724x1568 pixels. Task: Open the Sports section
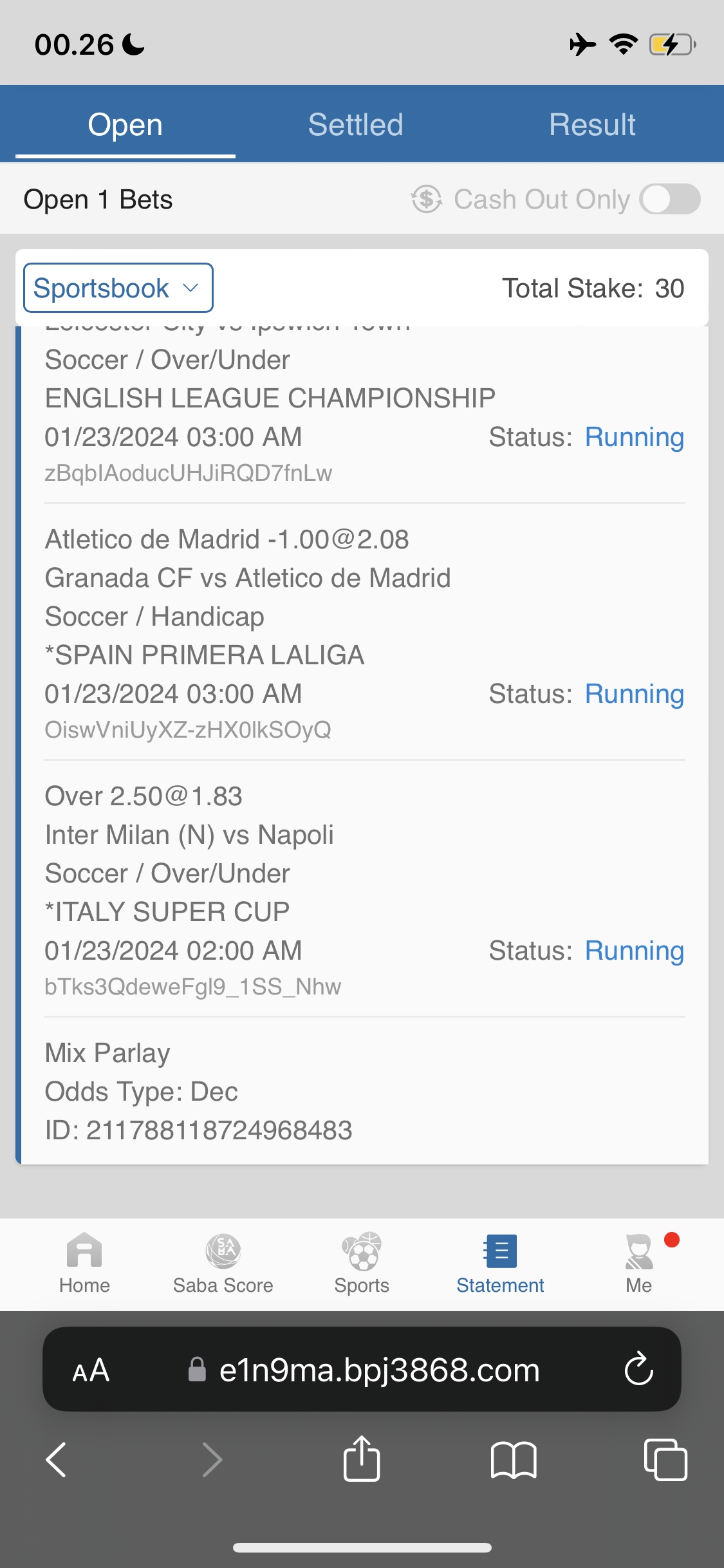pyautogui.click(x=362, y=1263)
